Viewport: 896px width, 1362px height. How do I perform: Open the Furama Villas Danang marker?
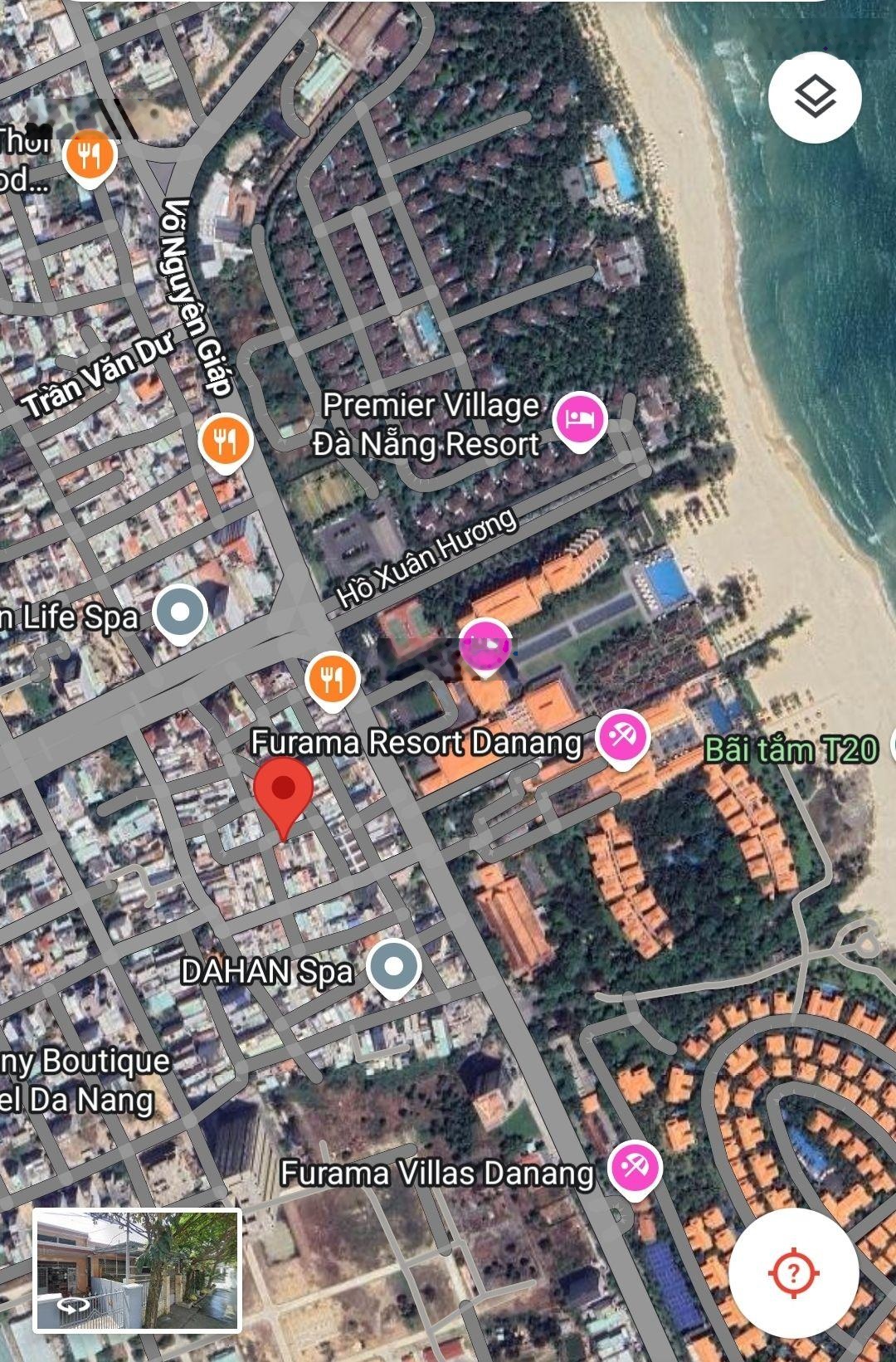coord(635,1168)
